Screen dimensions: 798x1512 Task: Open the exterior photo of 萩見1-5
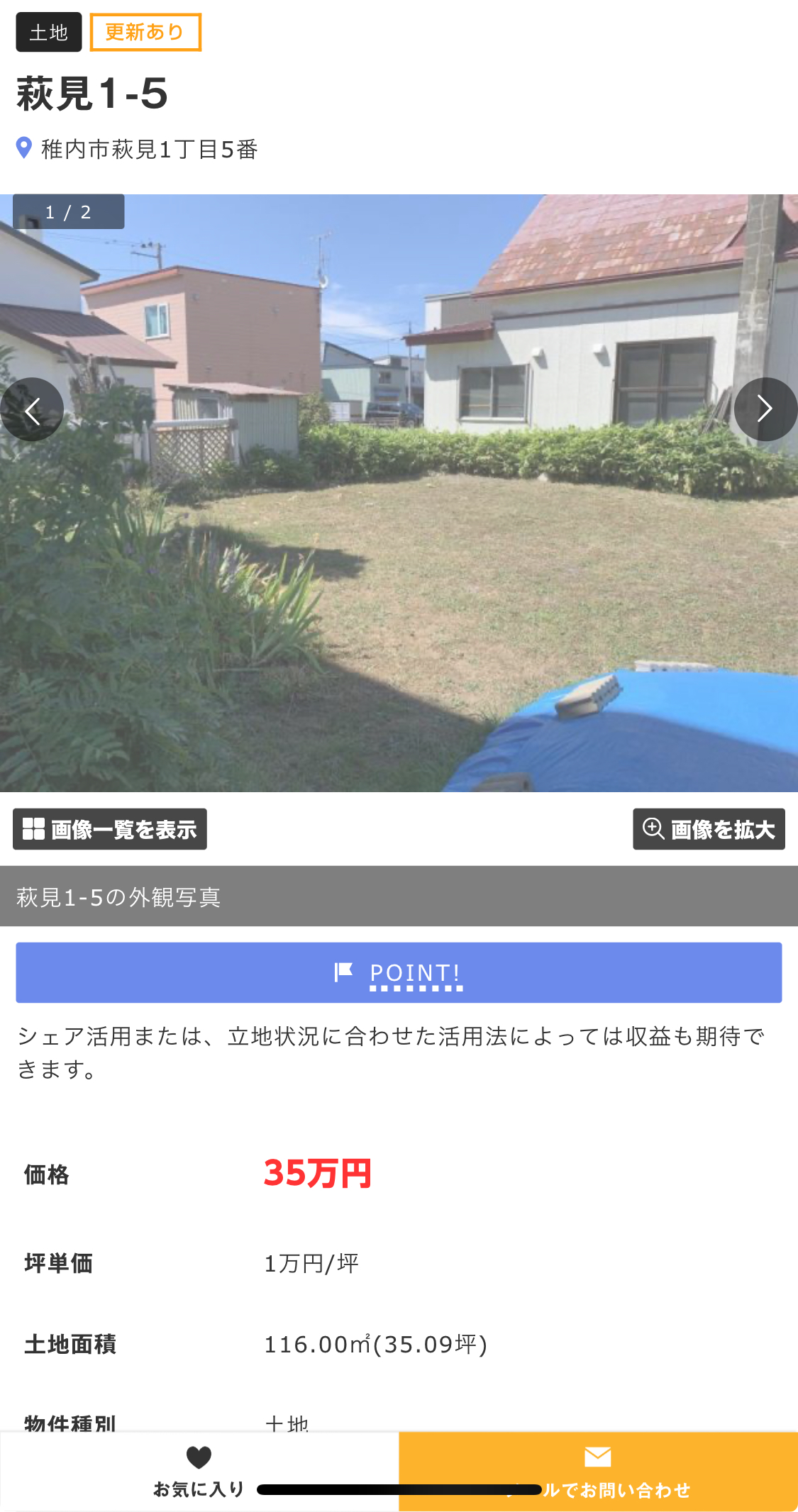(399, 493)
